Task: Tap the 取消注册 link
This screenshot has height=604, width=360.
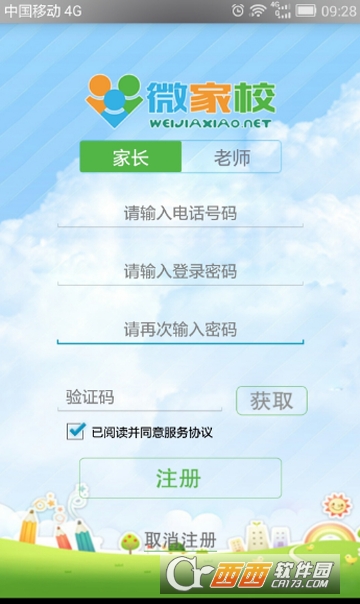Action: (x=180, y=540)
